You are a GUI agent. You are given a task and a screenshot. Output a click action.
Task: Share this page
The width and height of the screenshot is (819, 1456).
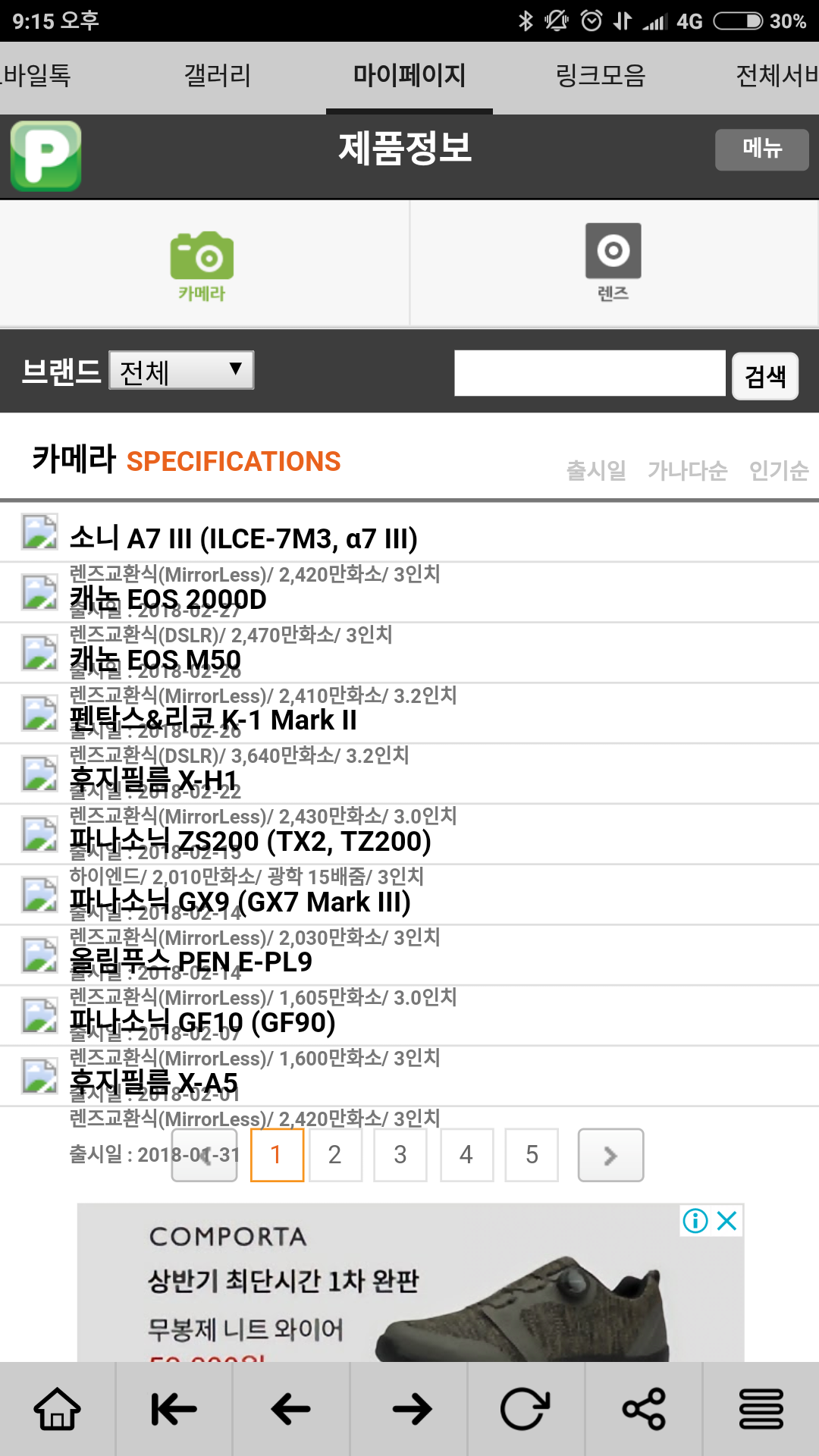pos(643,1410)
